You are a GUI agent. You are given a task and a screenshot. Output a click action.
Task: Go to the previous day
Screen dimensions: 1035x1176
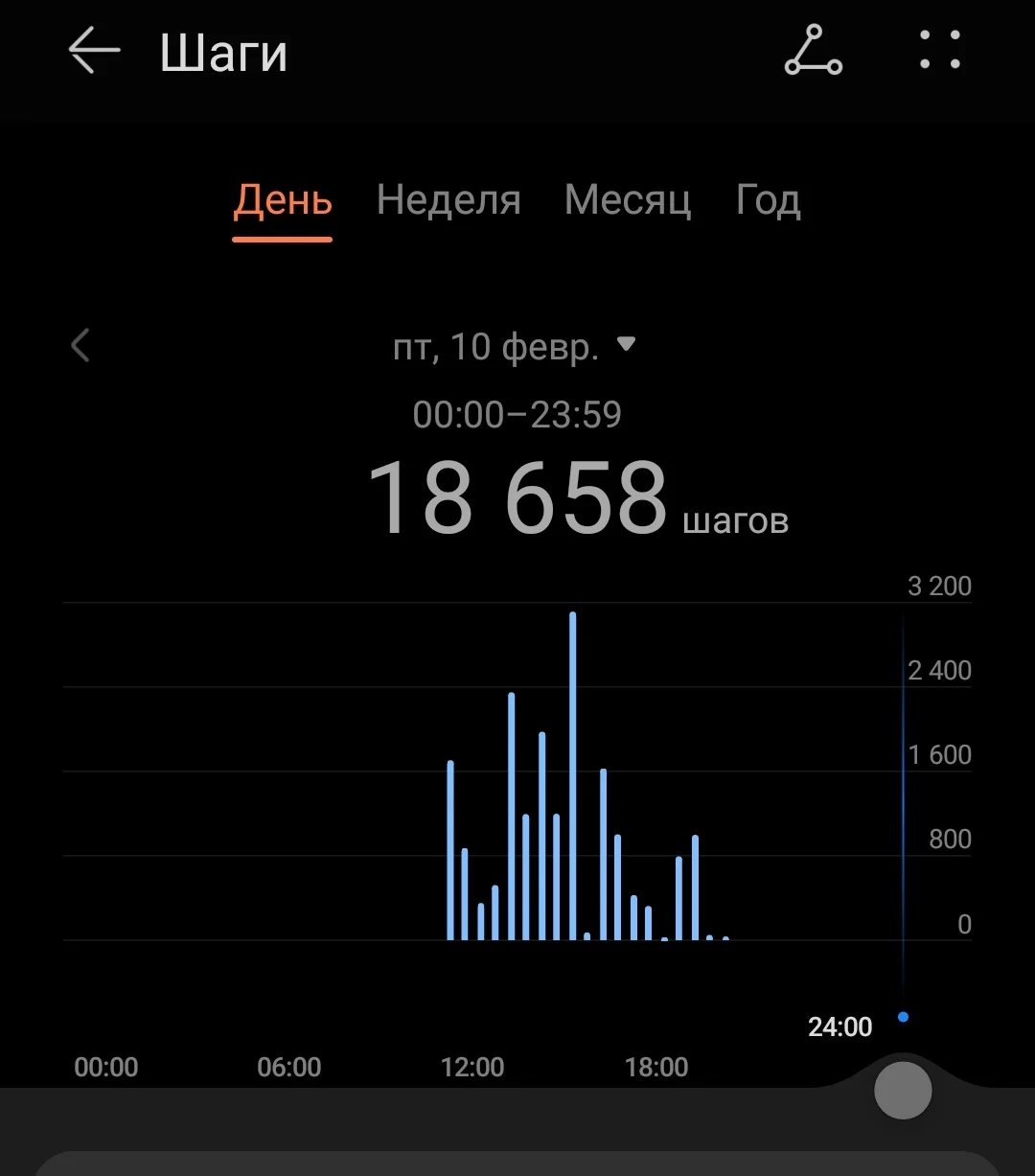coord(80,346)
